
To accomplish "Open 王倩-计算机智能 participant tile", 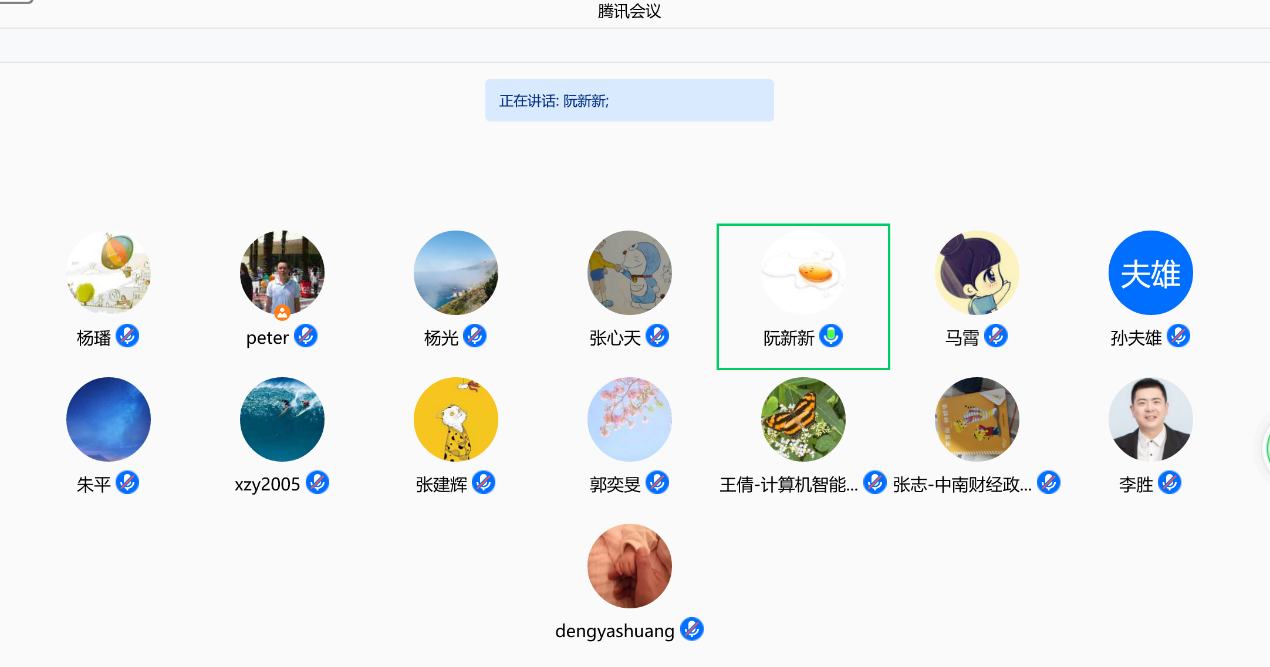I will [803, 419].
